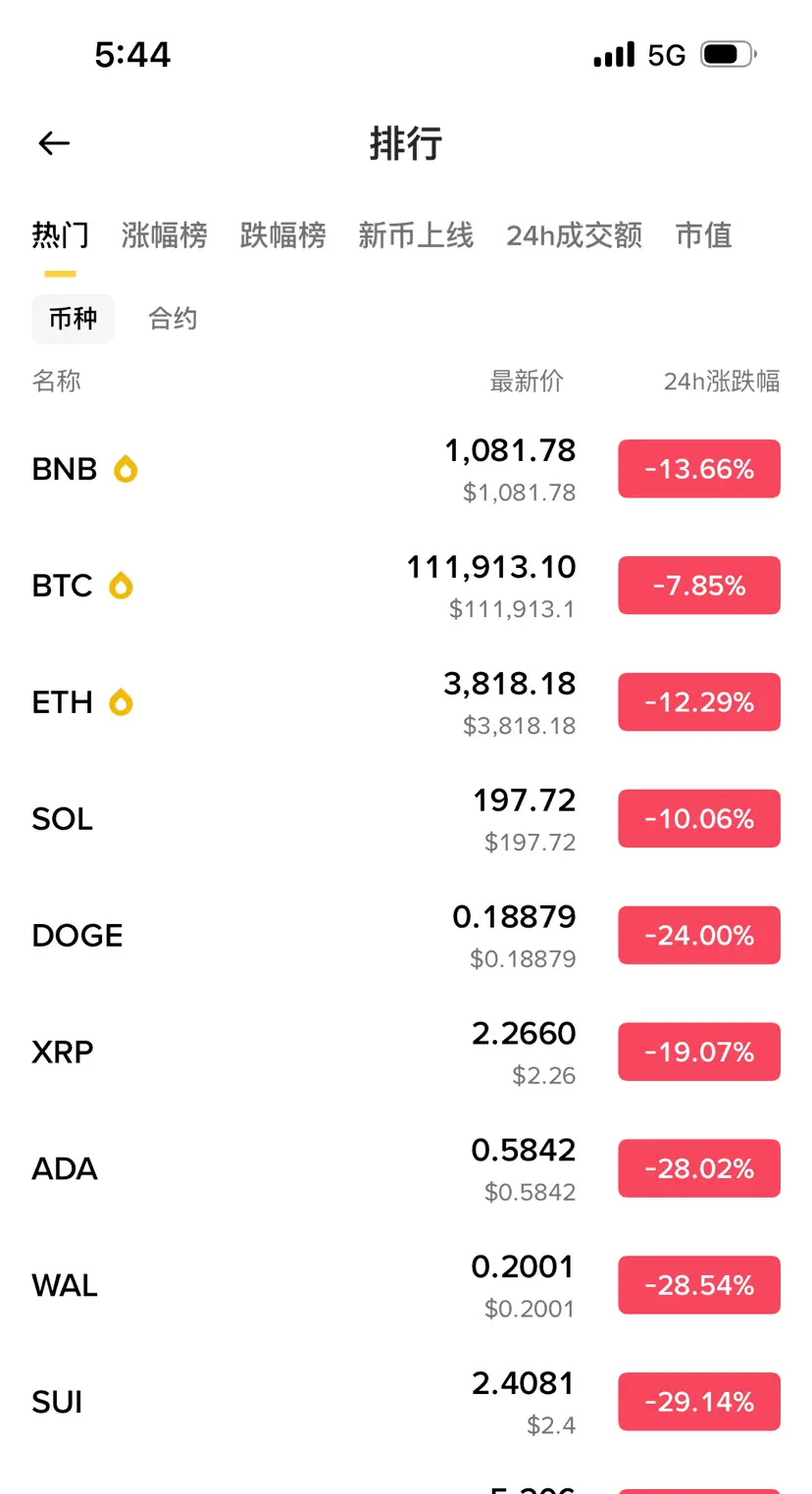Viewport: 812px width, 1494px height.
Task: Switch to the 涨幅榜 tab
Action: point(164,235)
